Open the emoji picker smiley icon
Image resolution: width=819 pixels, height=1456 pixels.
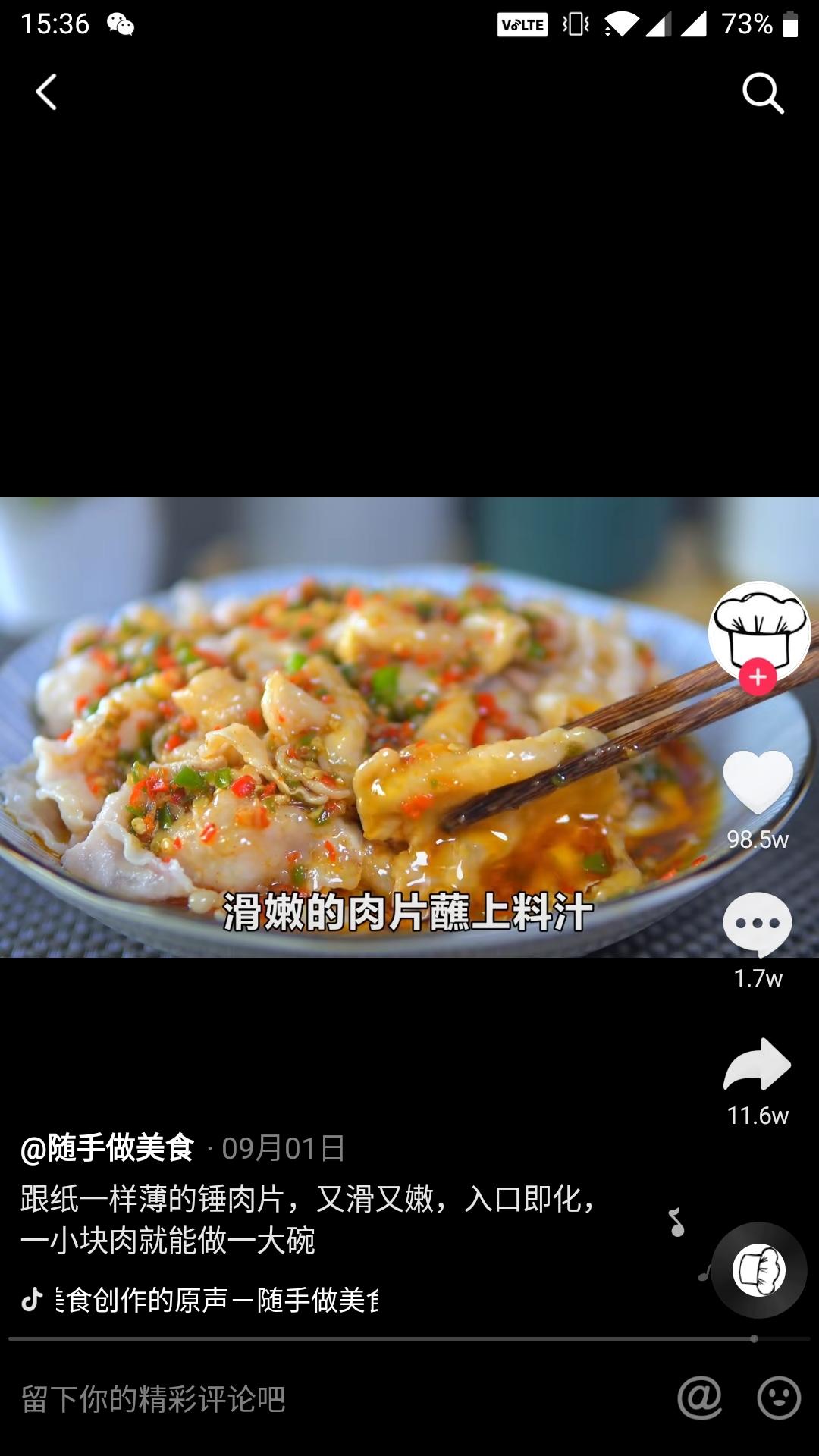click(779, 1397)
